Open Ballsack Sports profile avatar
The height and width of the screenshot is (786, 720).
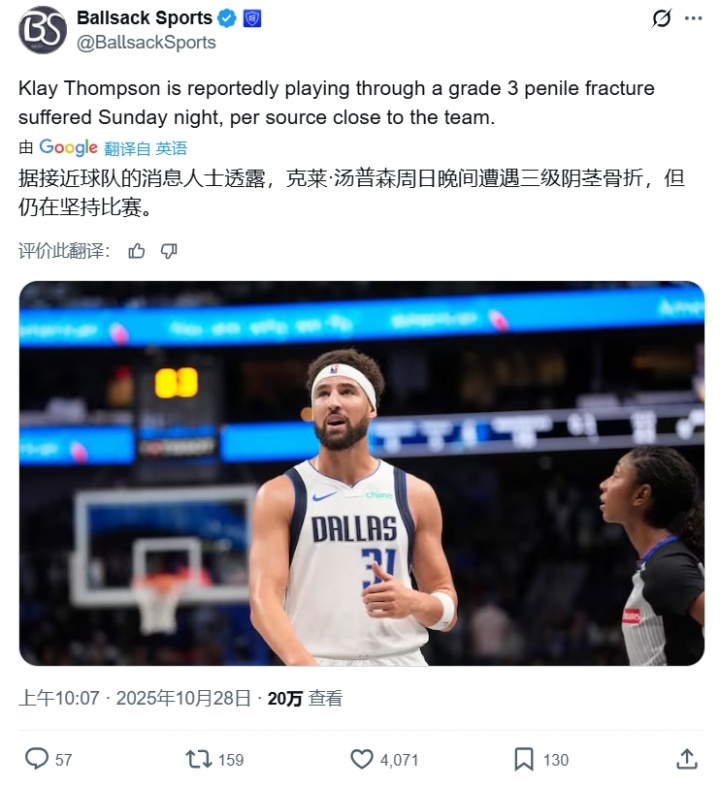[x=43, y=30]
